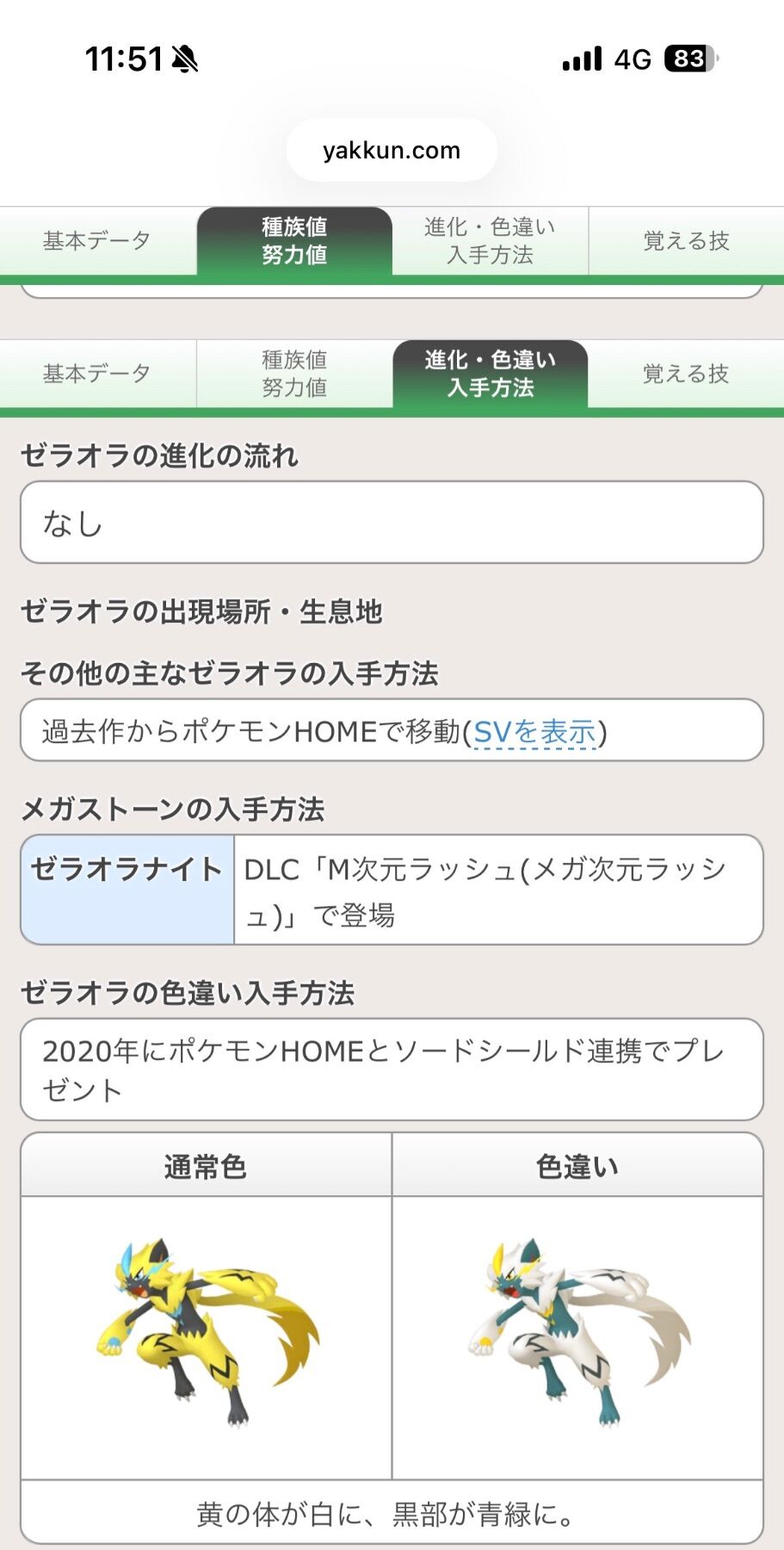Select 種族値努力値 tab directly above ゼラオラの進化の流れ
The width and height of the screenshot is (784, 1550).
click(294, 374)
